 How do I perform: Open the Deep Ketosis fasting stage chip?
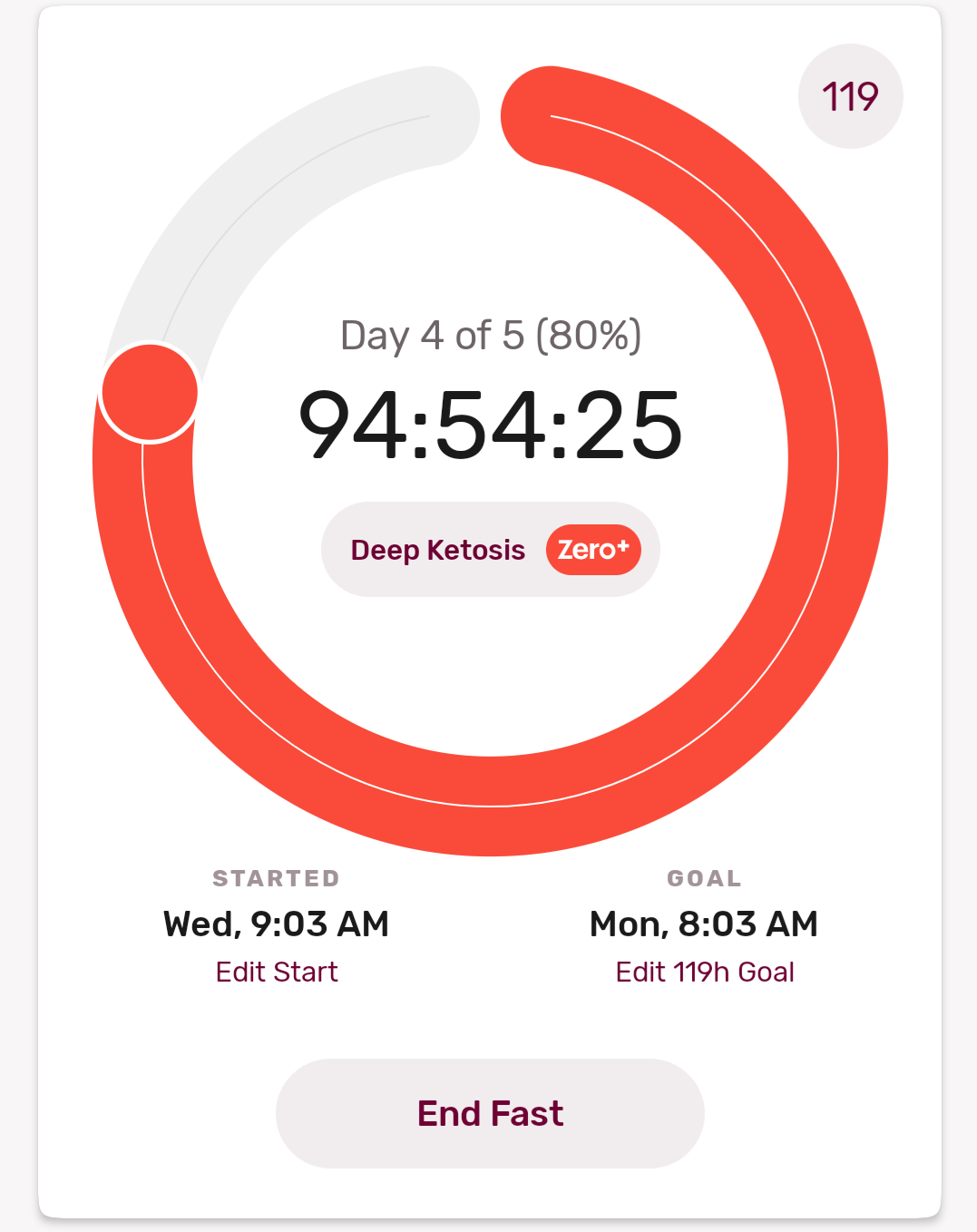point(490,549)
